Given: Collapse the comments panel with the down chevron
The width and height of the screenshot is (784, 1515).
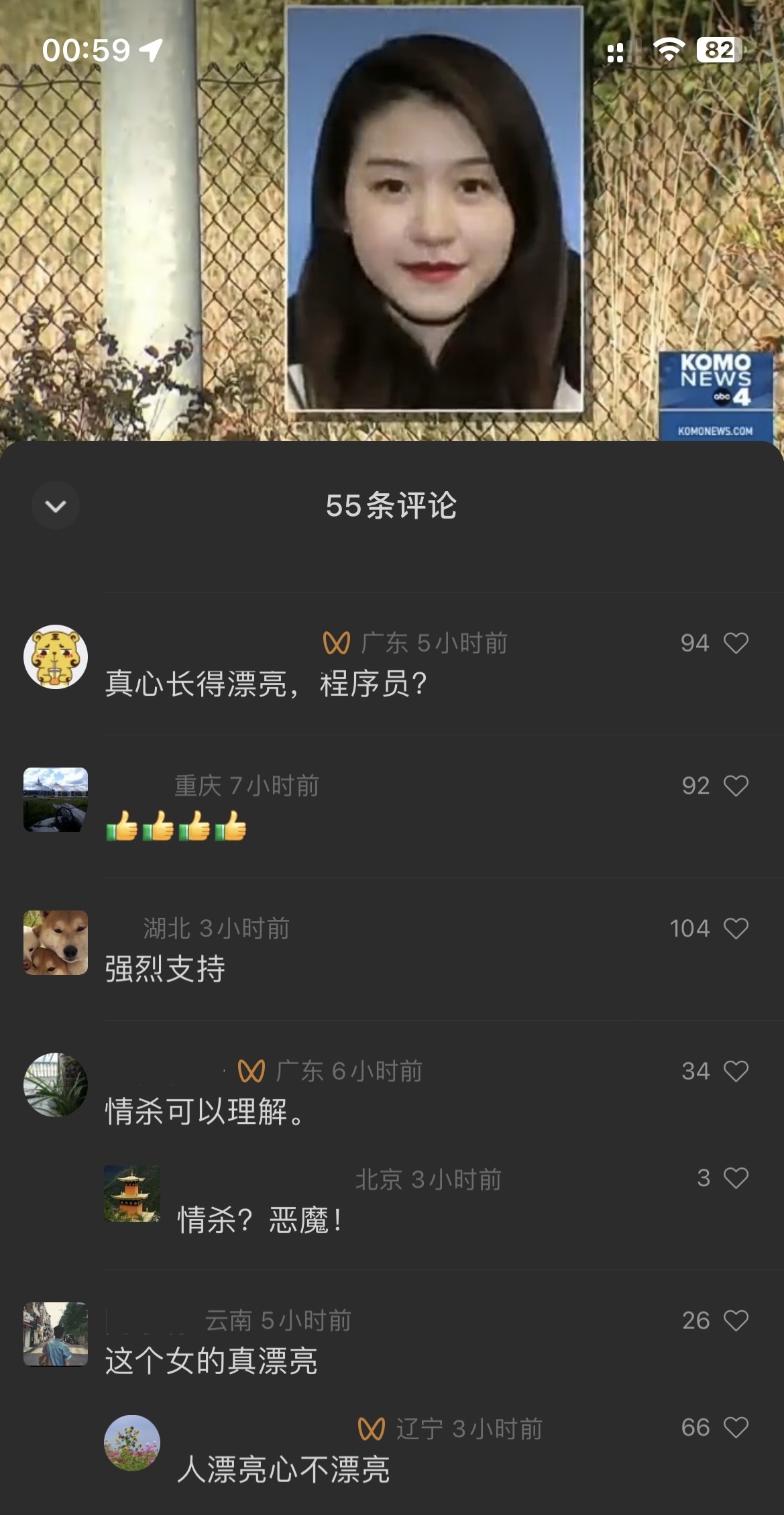Looking at the screenshot, I should pyautogui.click(x=56, y=506).
